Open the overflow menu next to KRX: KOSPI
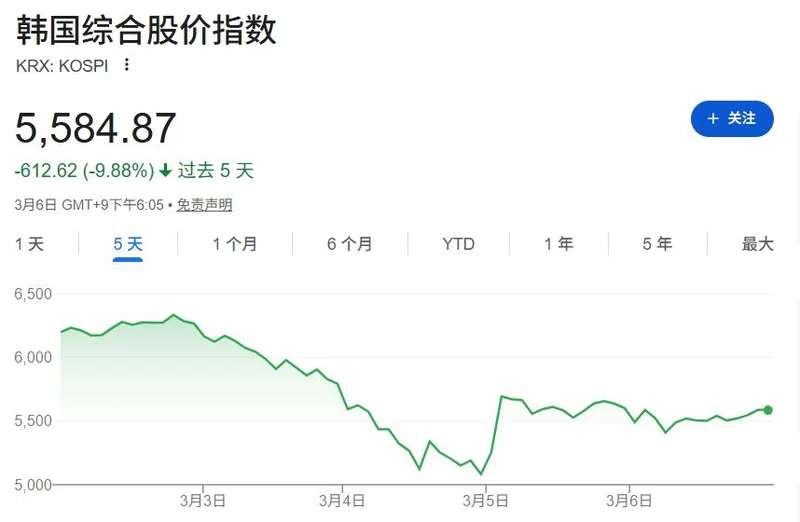The image size is (800, 522). point(126,65)
